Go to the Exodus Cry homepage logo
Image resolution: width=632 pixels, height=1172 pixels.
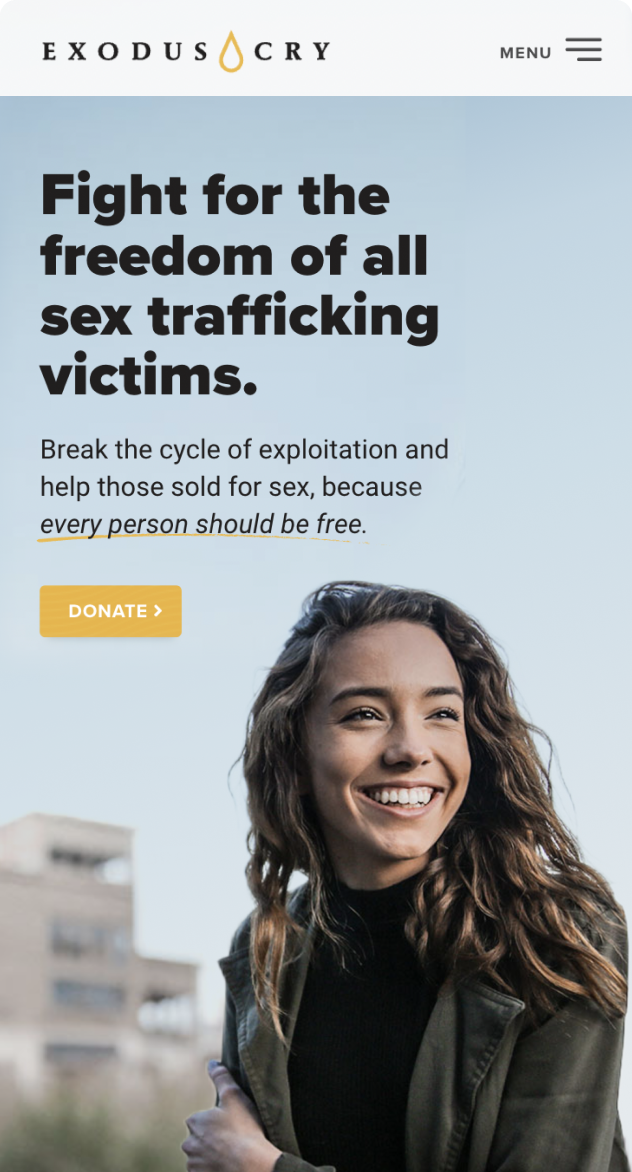point(186,51)
